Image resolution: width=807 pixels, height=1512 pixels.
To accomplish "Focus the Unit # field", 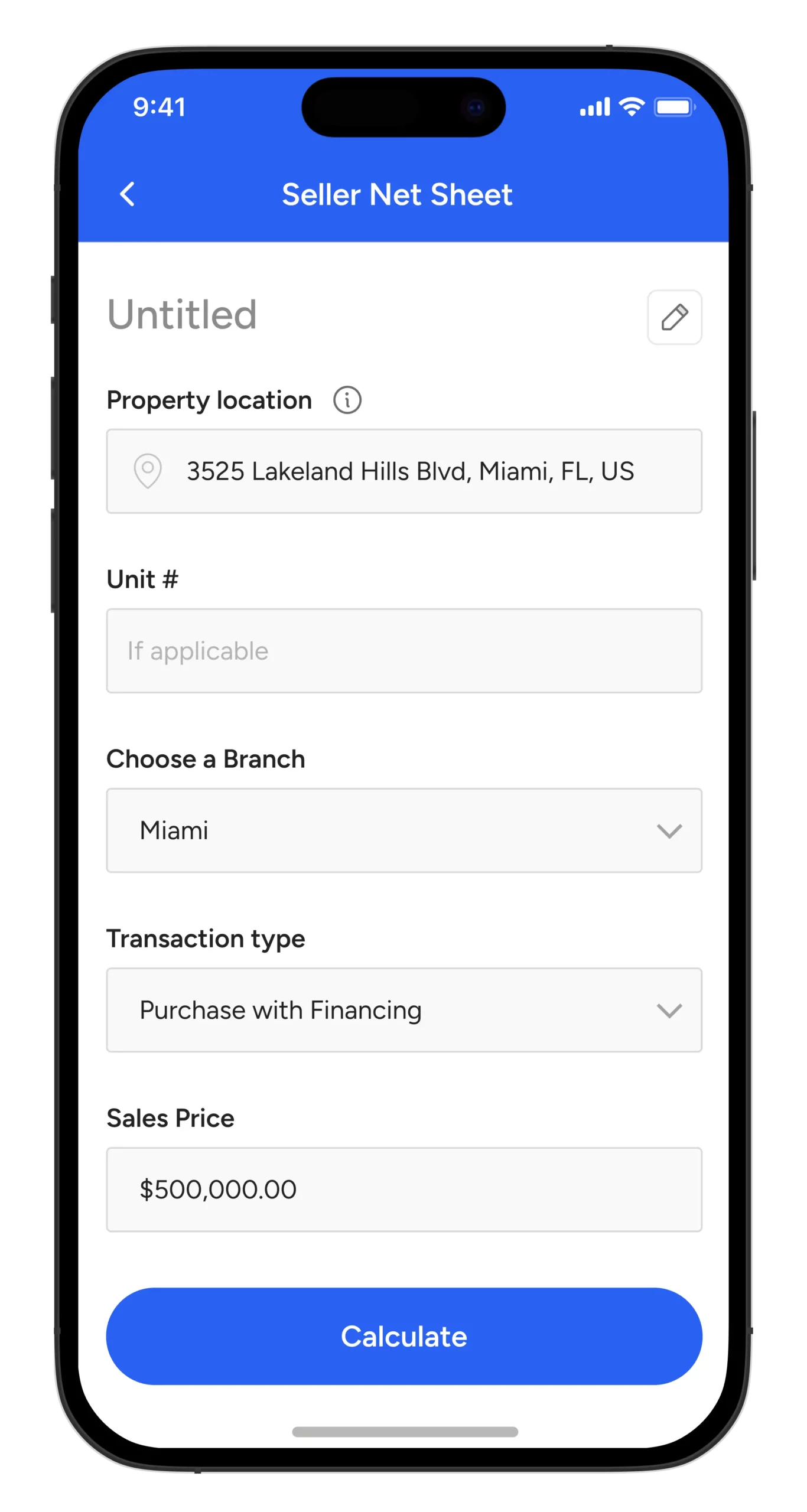I will tap(404, 651).
